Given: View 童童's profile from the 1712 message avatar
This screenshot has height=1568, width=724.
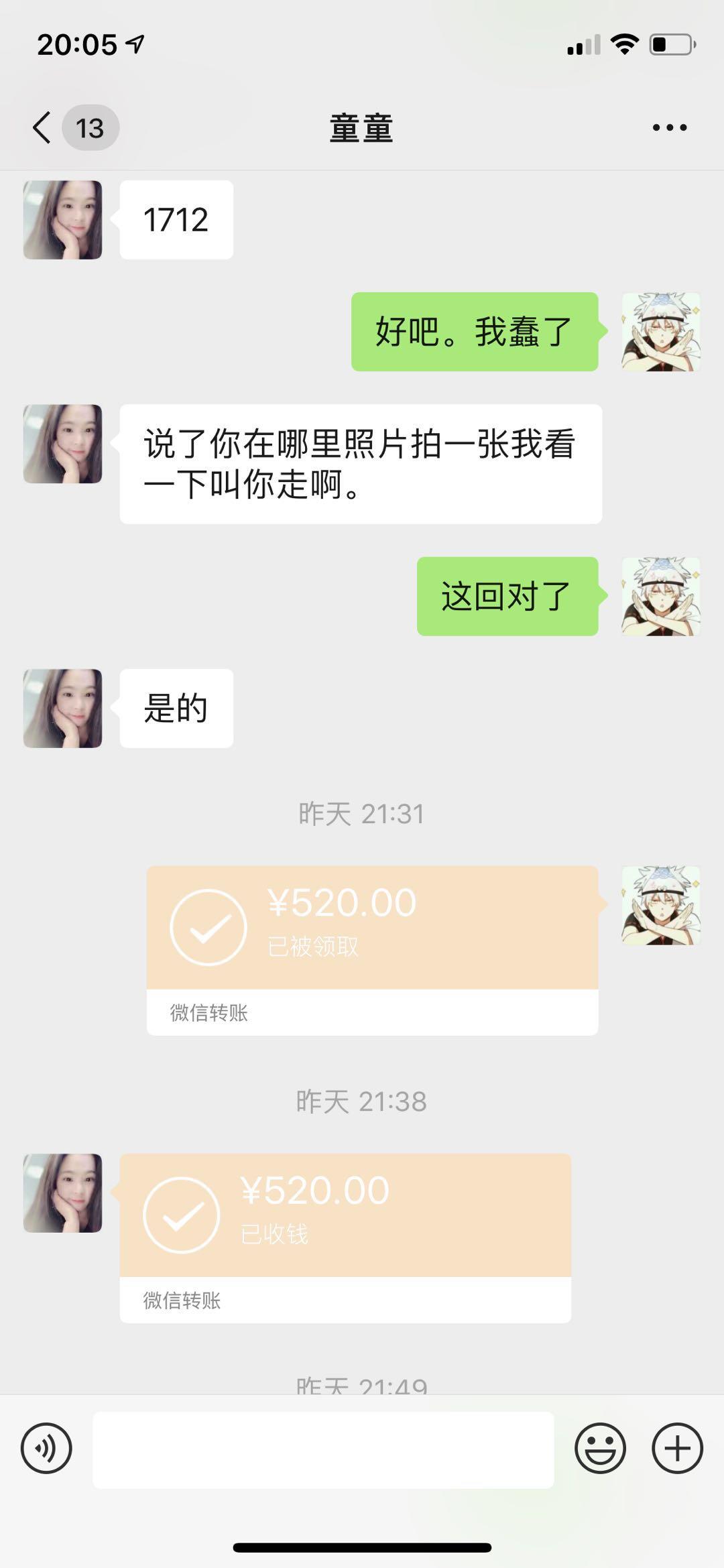Looking at the screenshot, I should pos(63,220).
